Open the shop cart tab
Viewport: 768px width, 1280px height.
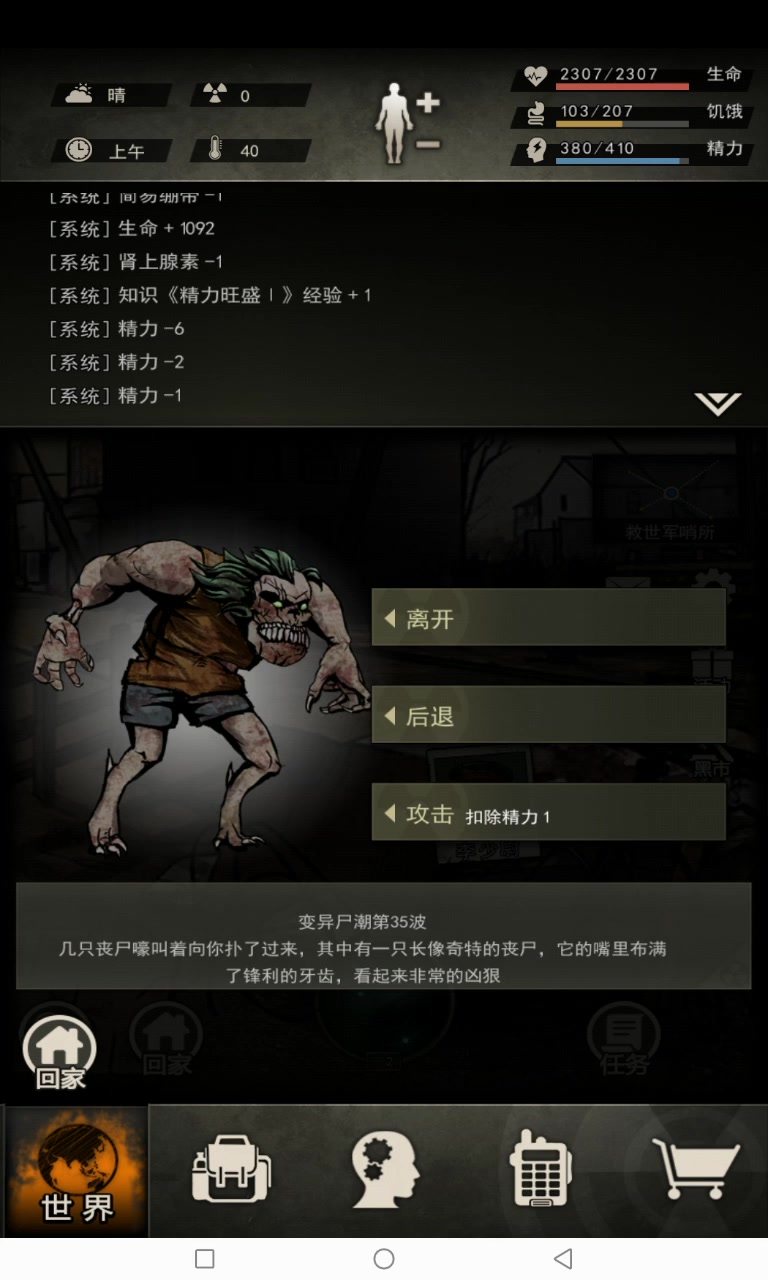coord(694,1170)
